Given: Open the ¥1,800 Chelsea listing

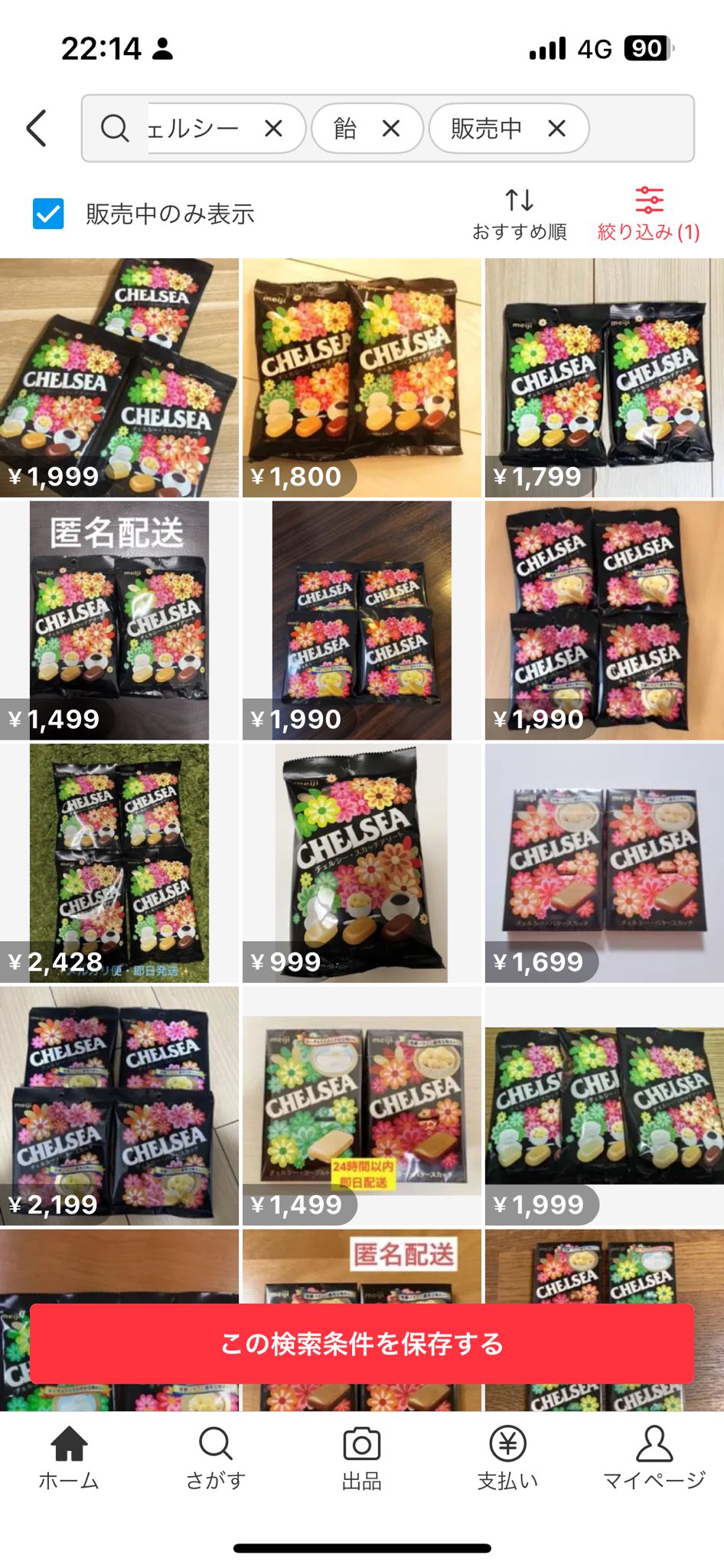Looking at the screenshot, I should point(361,377).
